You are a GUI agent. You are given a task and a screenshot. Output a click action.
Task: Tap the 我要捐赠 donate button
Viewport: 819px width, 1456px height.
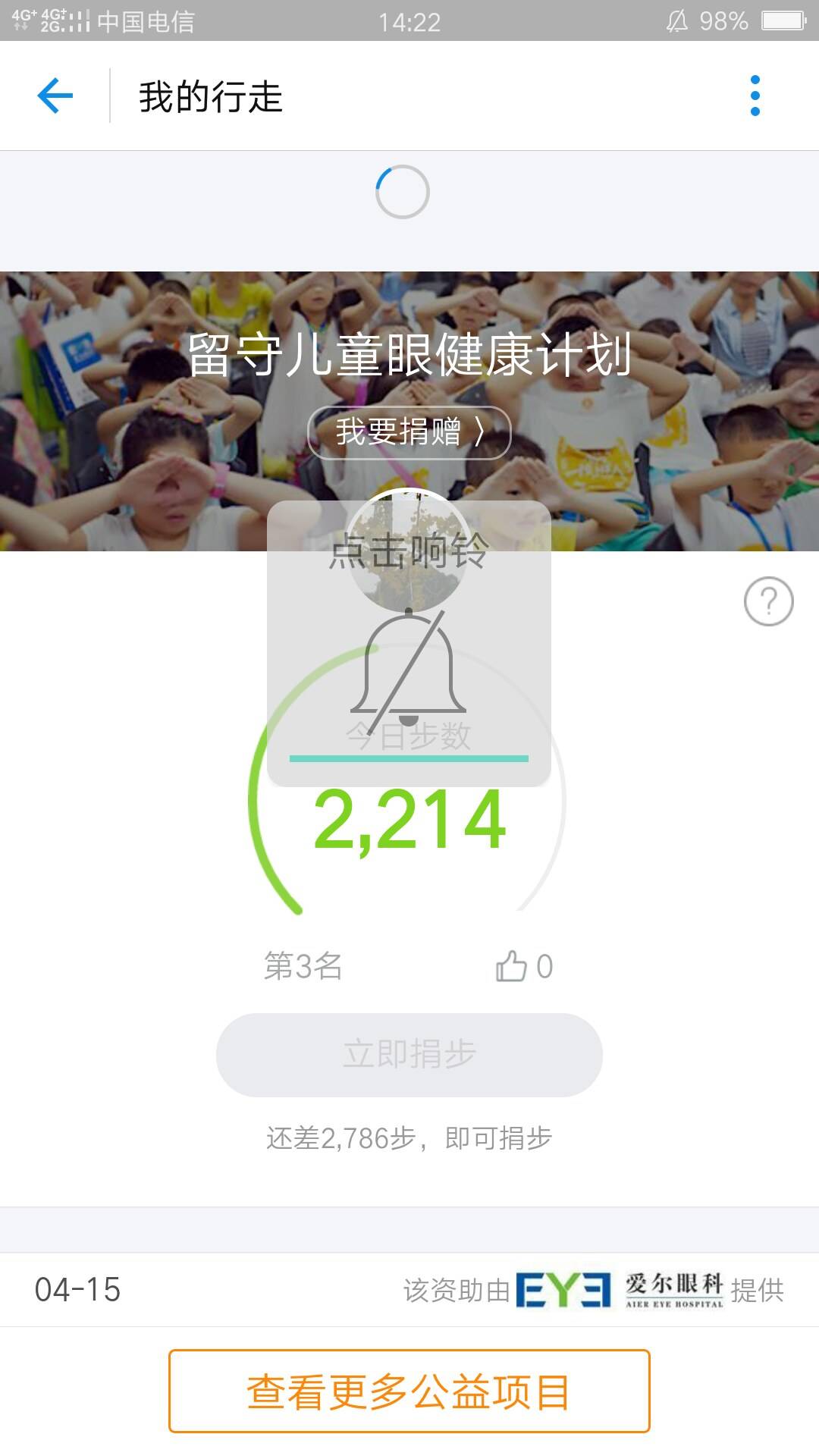pos(409,432)
